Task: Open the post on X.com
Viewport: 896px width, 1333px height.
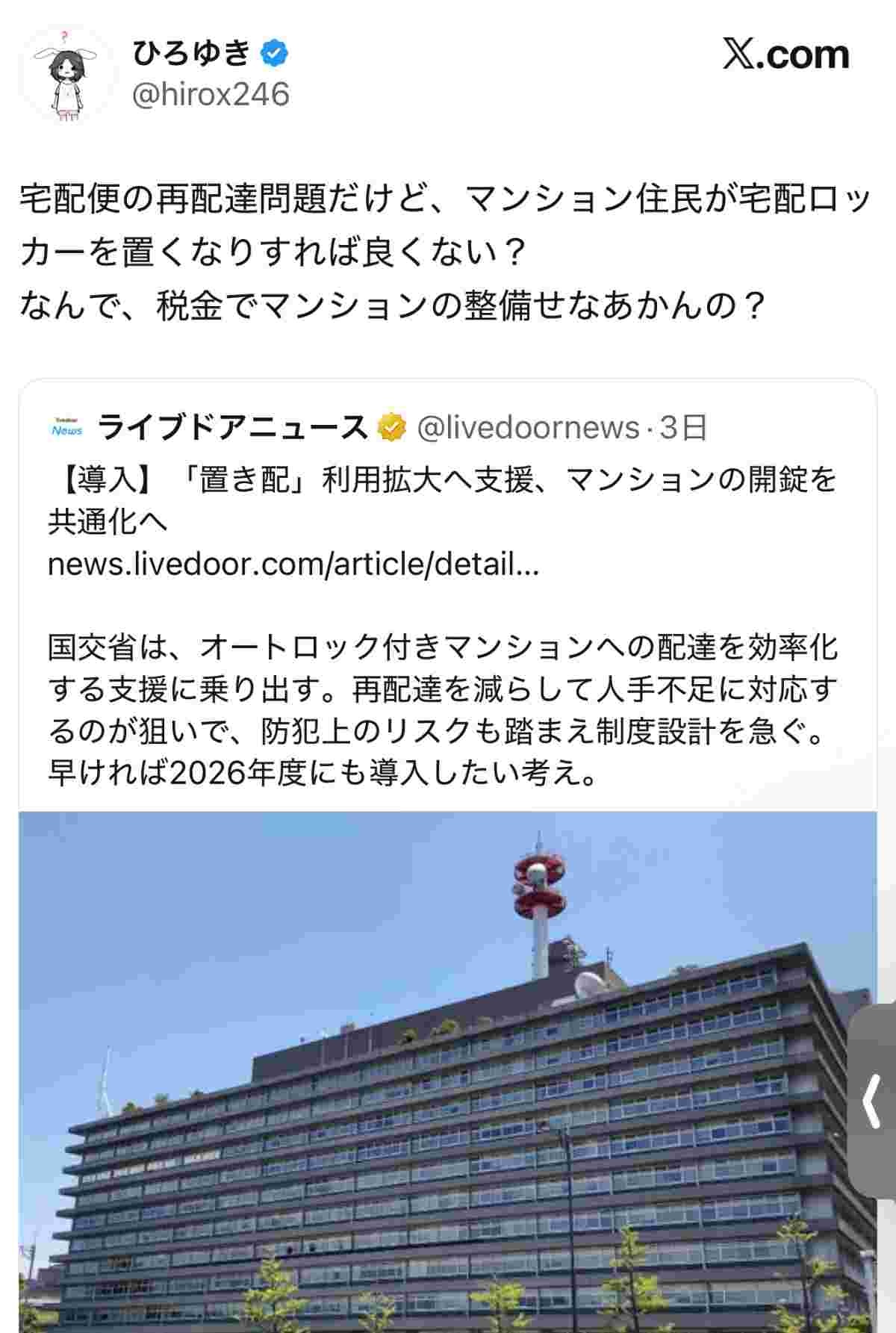Action: 785,55
